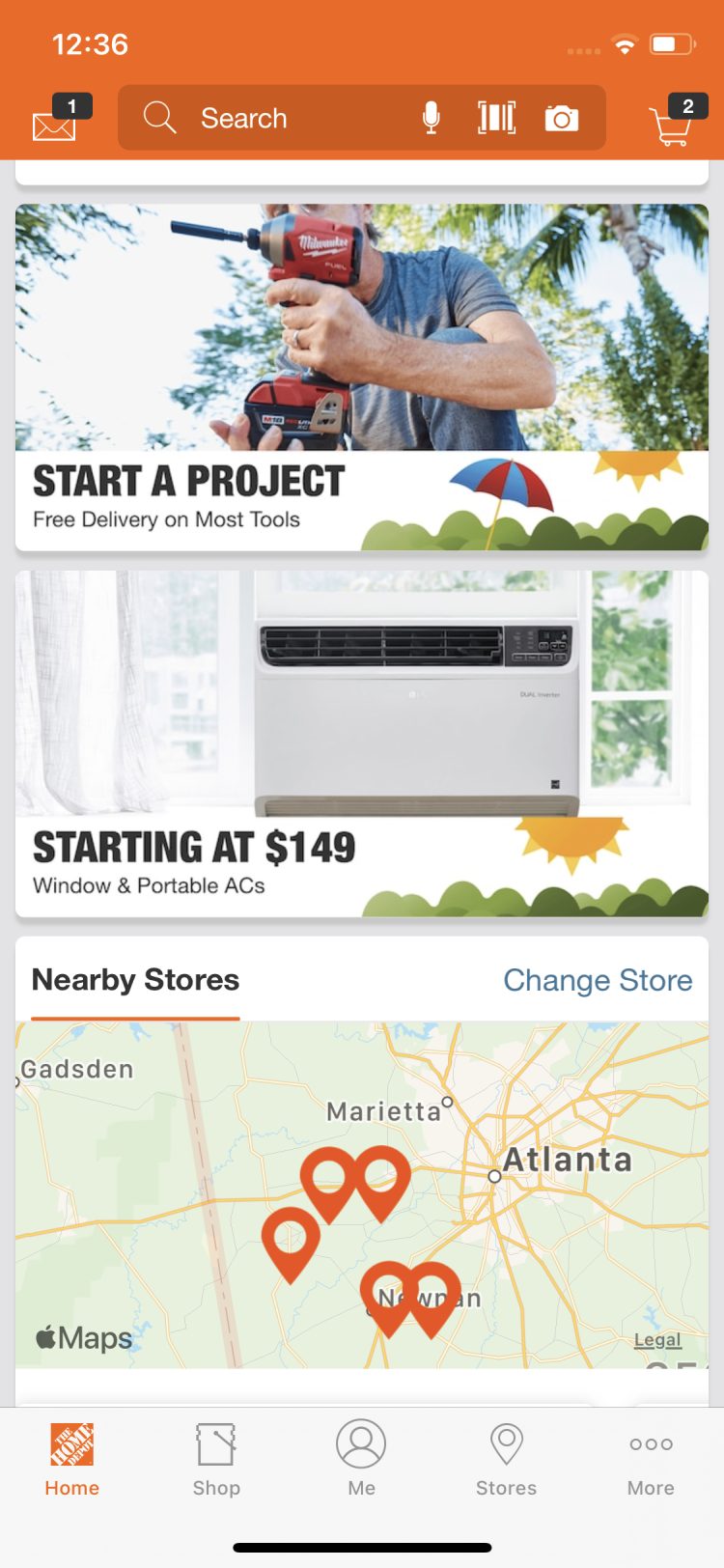724x1568 pixels.
Task: Open the messages inbox envelope
Action: [55, 124]
